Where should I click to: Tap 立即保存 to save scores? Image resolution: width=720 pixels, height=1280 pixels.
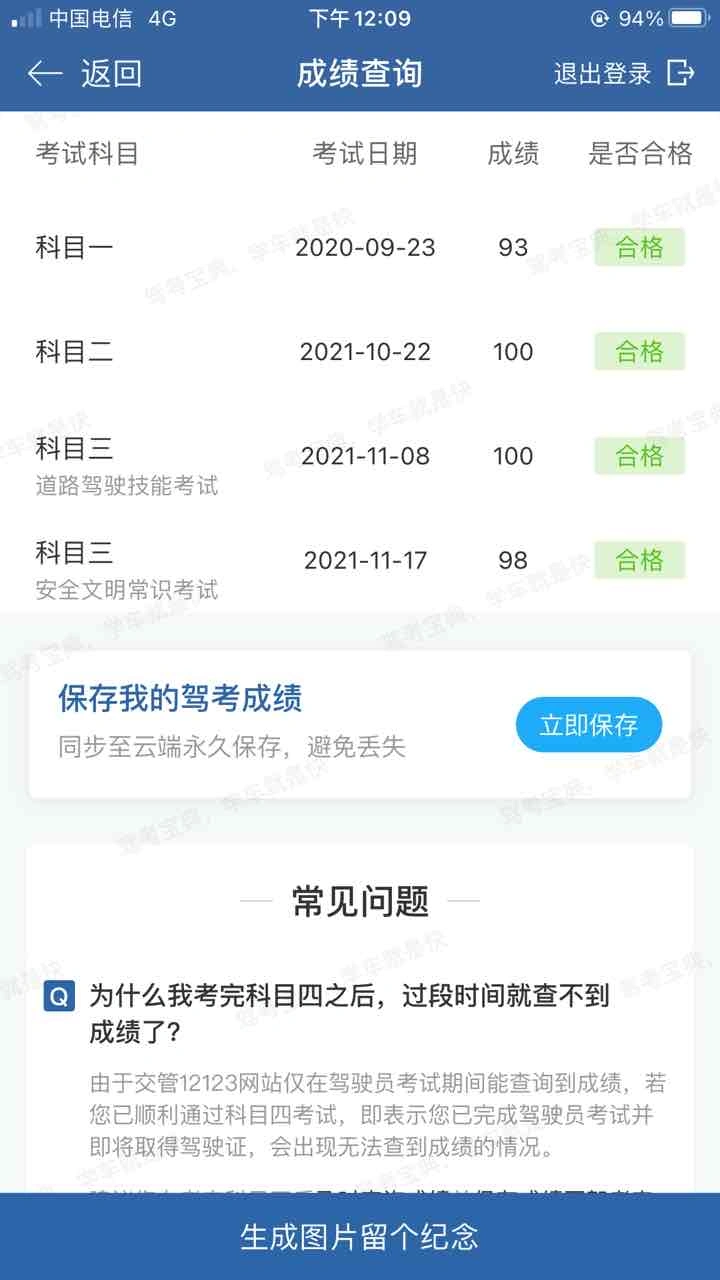pyautogui.click(x=589, y=725)
